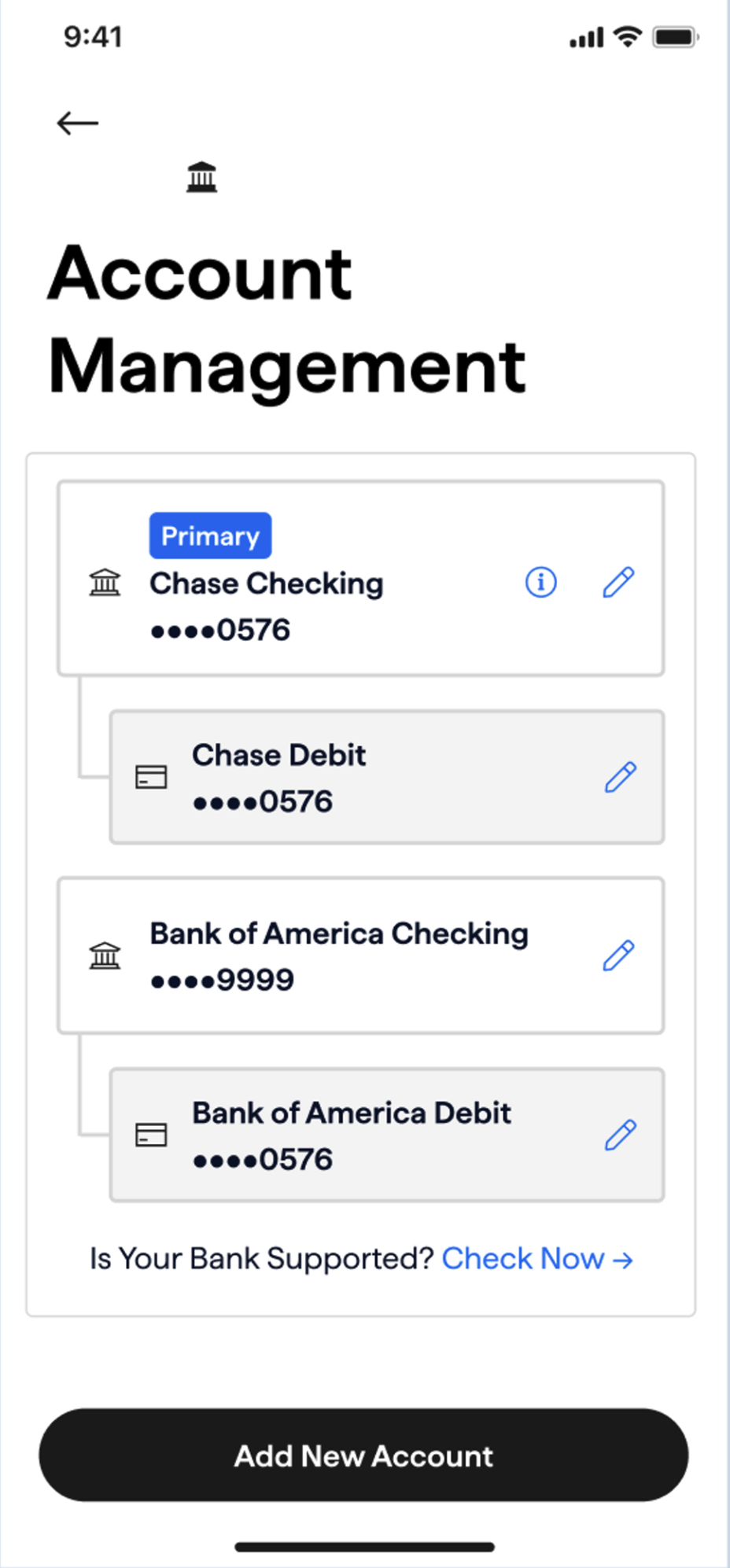
Task: Edit the Bank of America Debit card
Action: [621, 1135]
